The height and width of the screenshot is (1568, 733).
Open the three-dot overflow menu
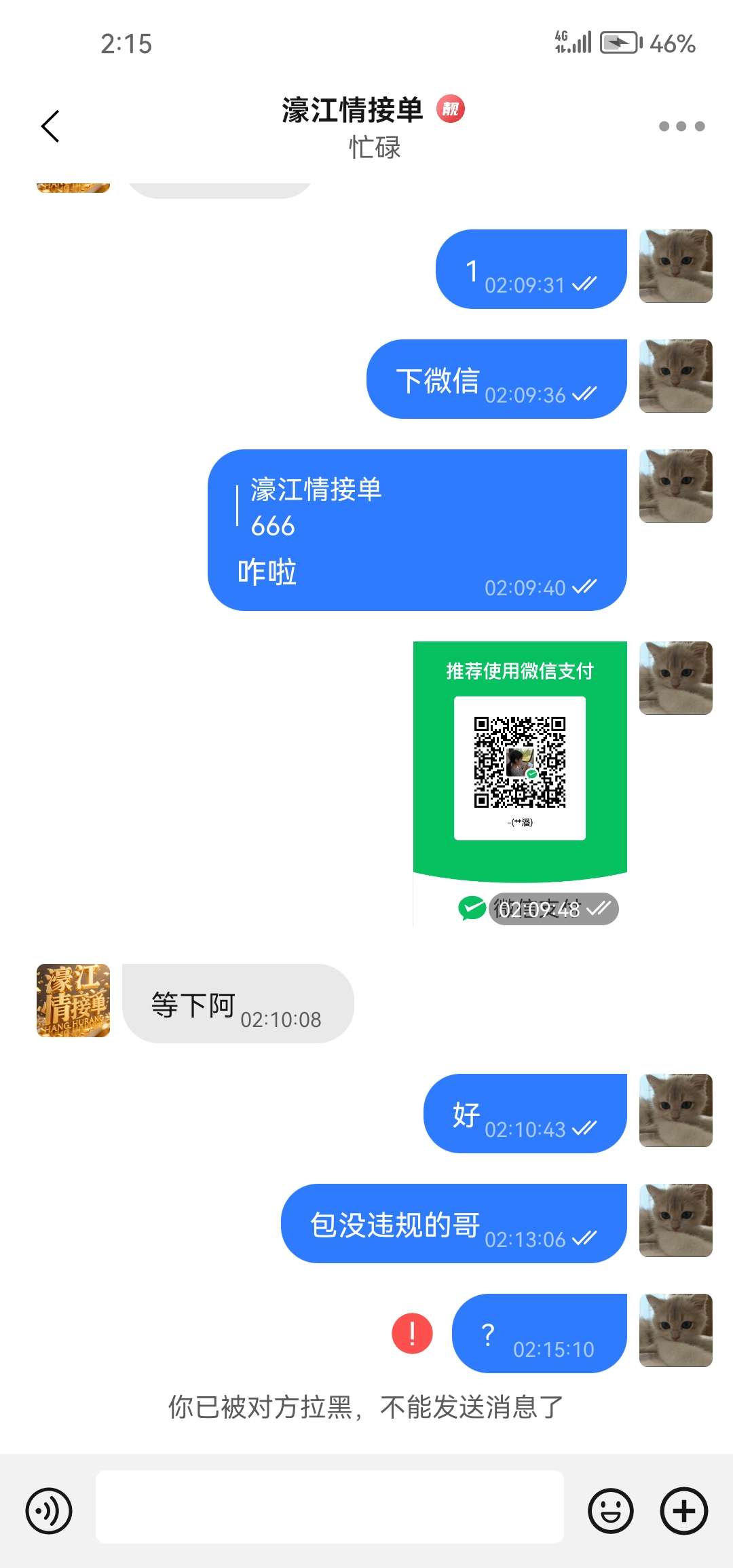tap(681, 126)
